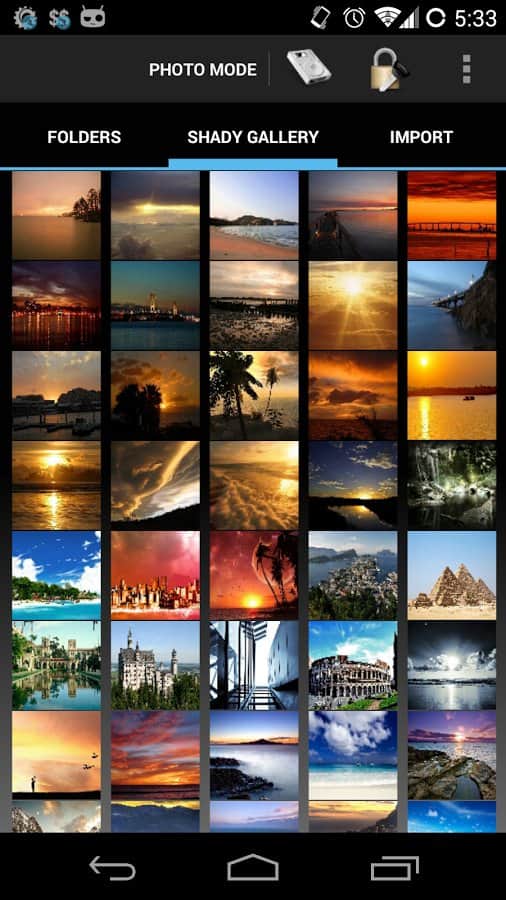506x900 pixels.
Task: Go back with the system back button
Action: click(x=112, y=867)
